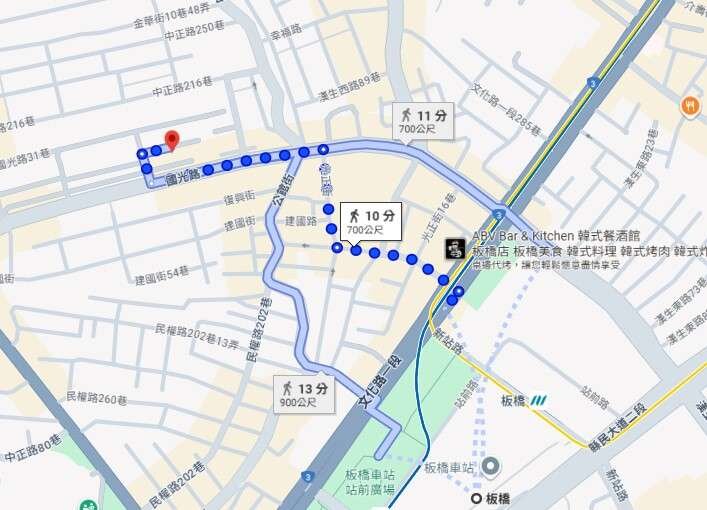Open the orange restaurant marker
Screen dimensions: 707x510
(x=690, y=105)
